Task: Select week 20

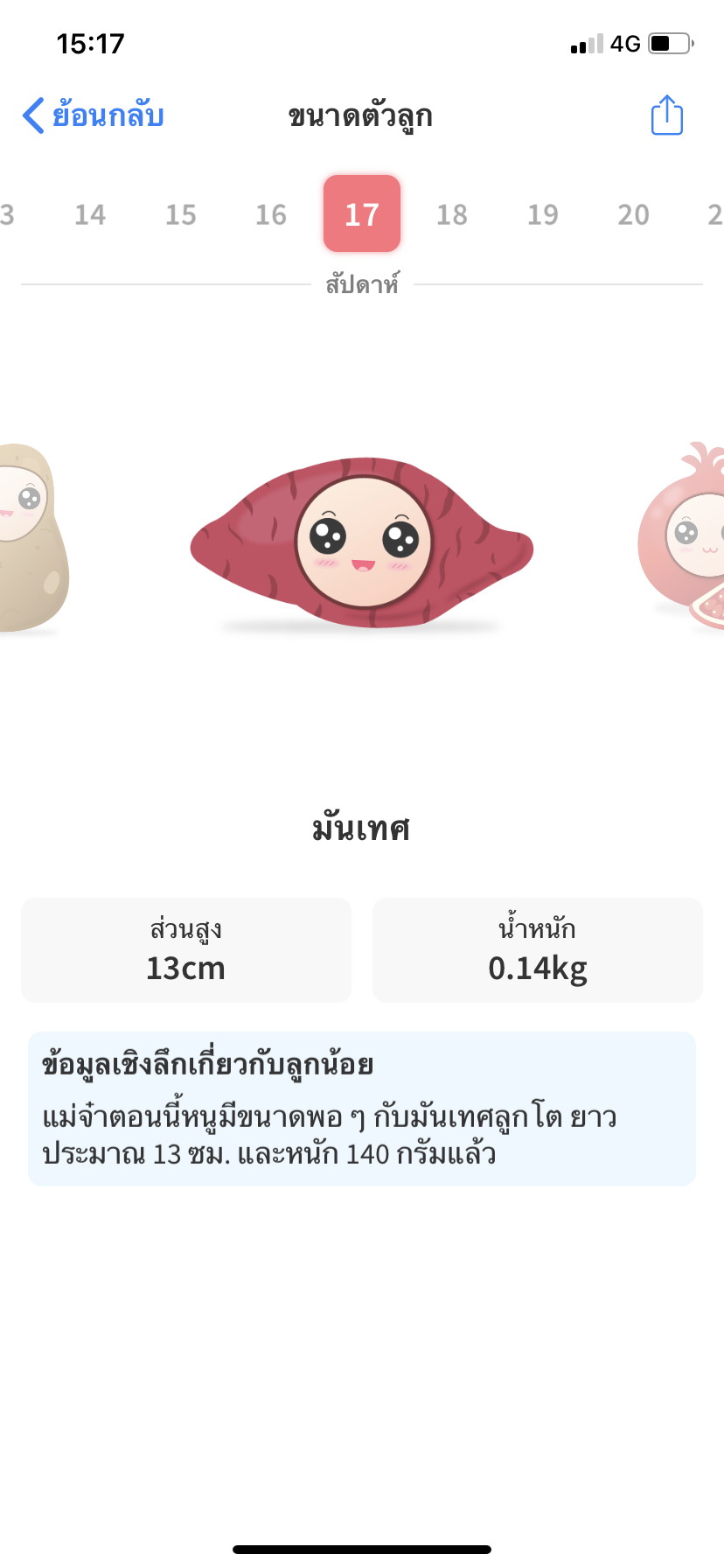Action: (633, 214)
